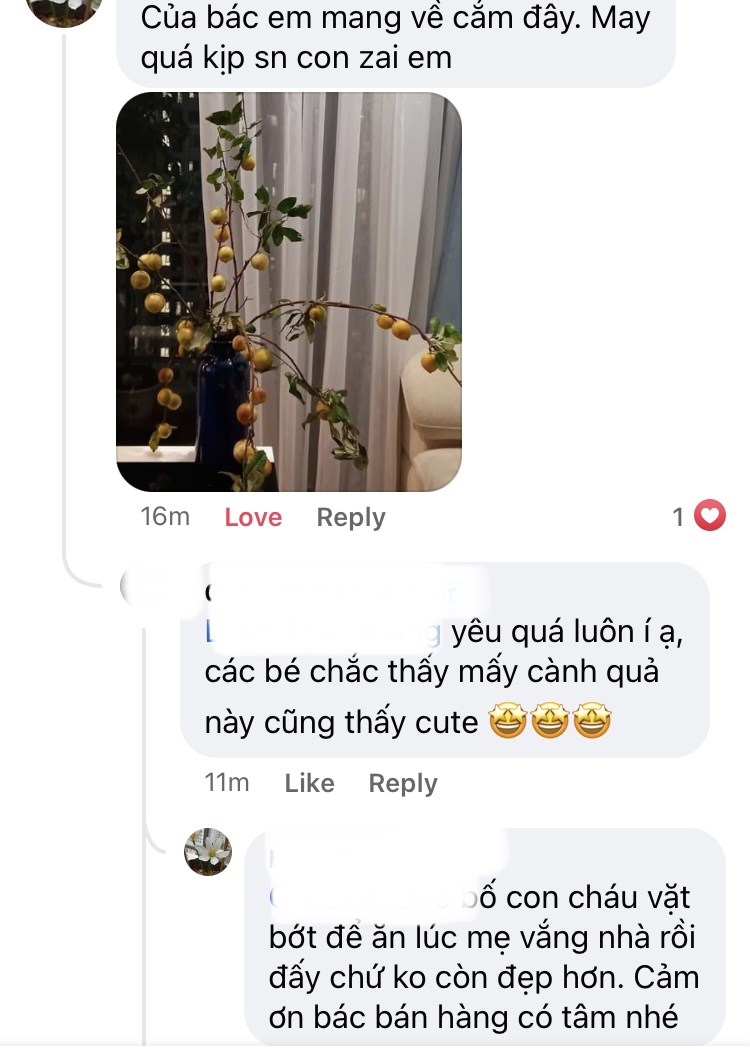Screen dimensions: 750x1049
Task: Reply to the comment posted 16m ago
Action: coord(350,517)
